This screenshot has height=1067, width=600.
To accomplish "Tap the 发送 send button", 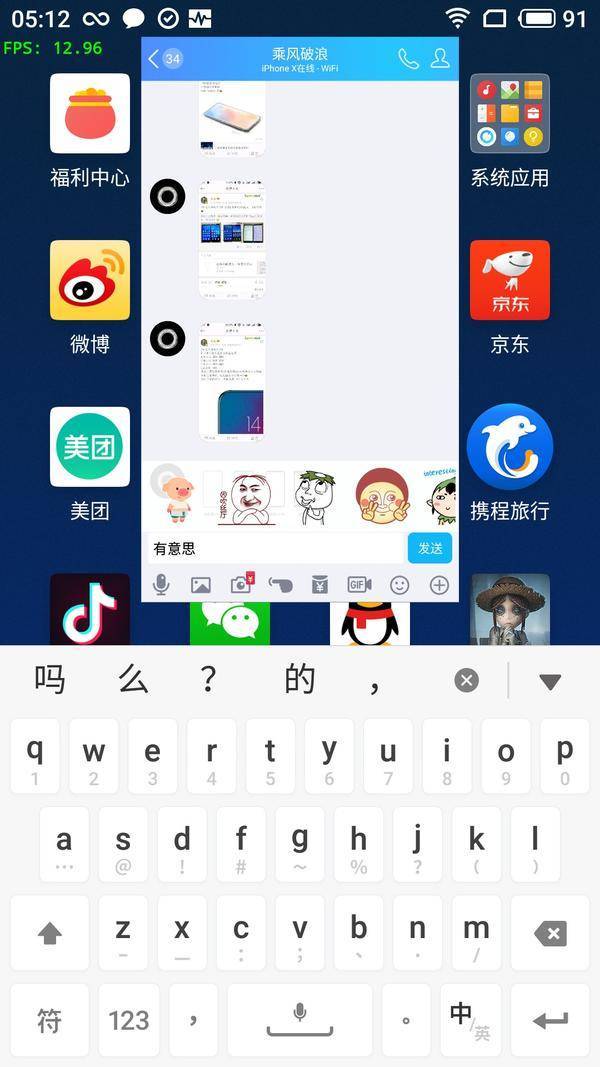I will (x=430, y=548).
